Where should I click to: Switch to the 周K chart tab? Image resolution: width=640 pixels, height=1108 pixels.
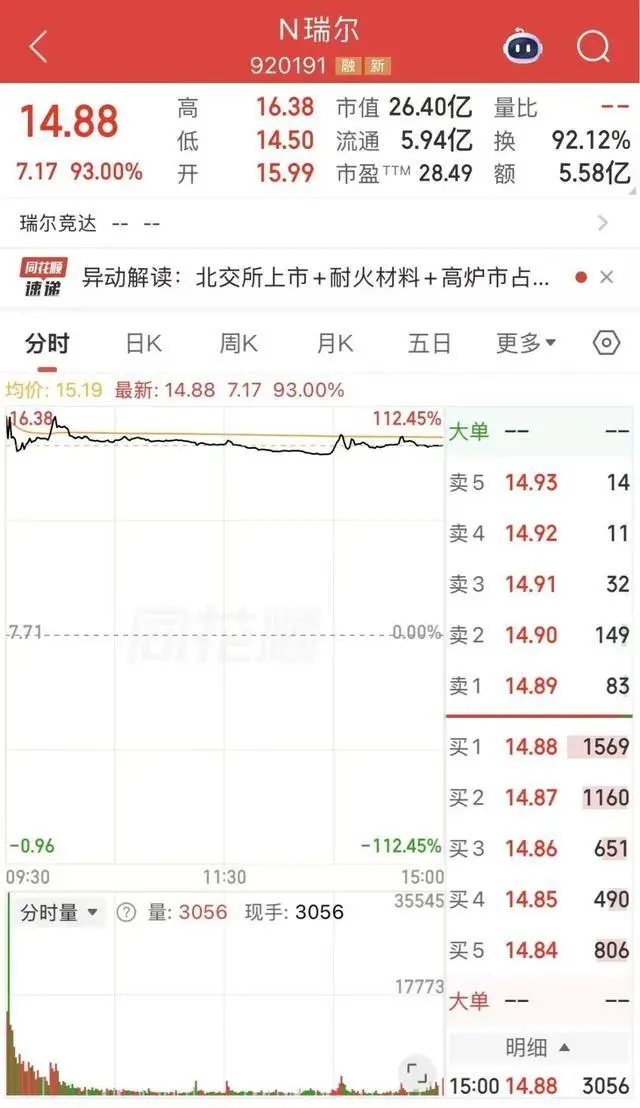click(238, 344)
